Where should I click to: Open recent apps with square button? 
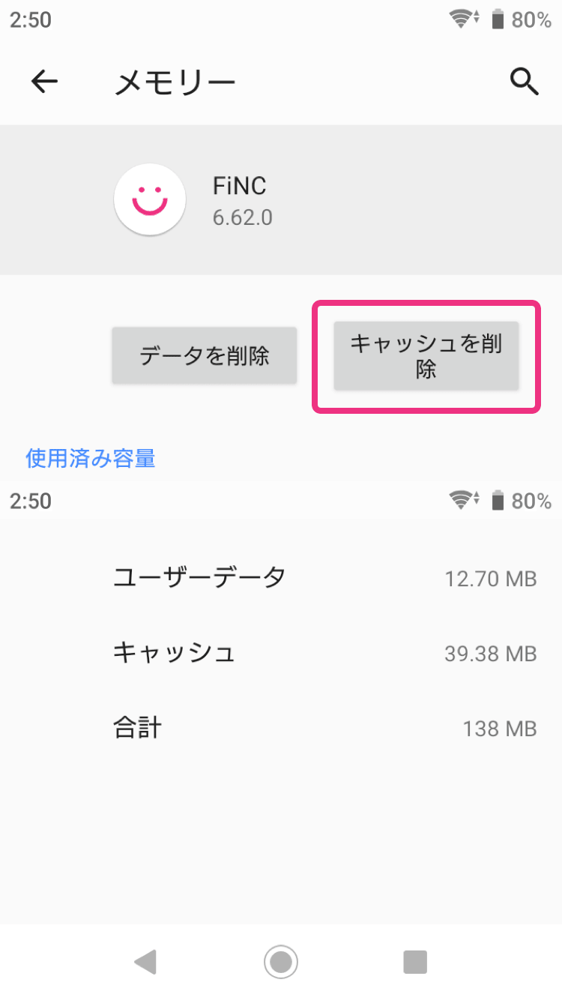click(415, 961)
